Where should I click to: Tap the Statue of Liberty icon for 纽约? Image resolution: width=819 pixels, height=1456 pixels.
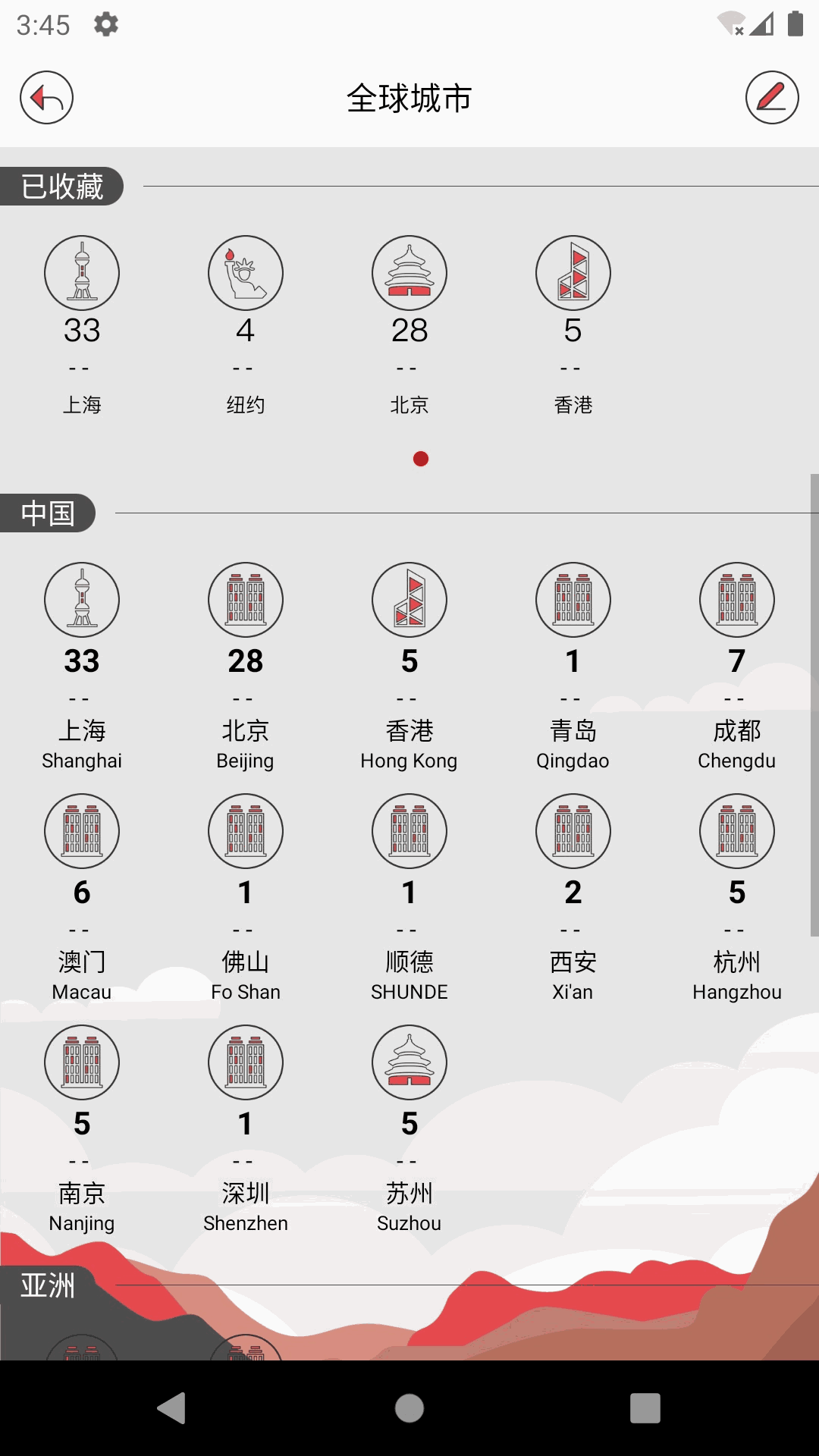245,273
